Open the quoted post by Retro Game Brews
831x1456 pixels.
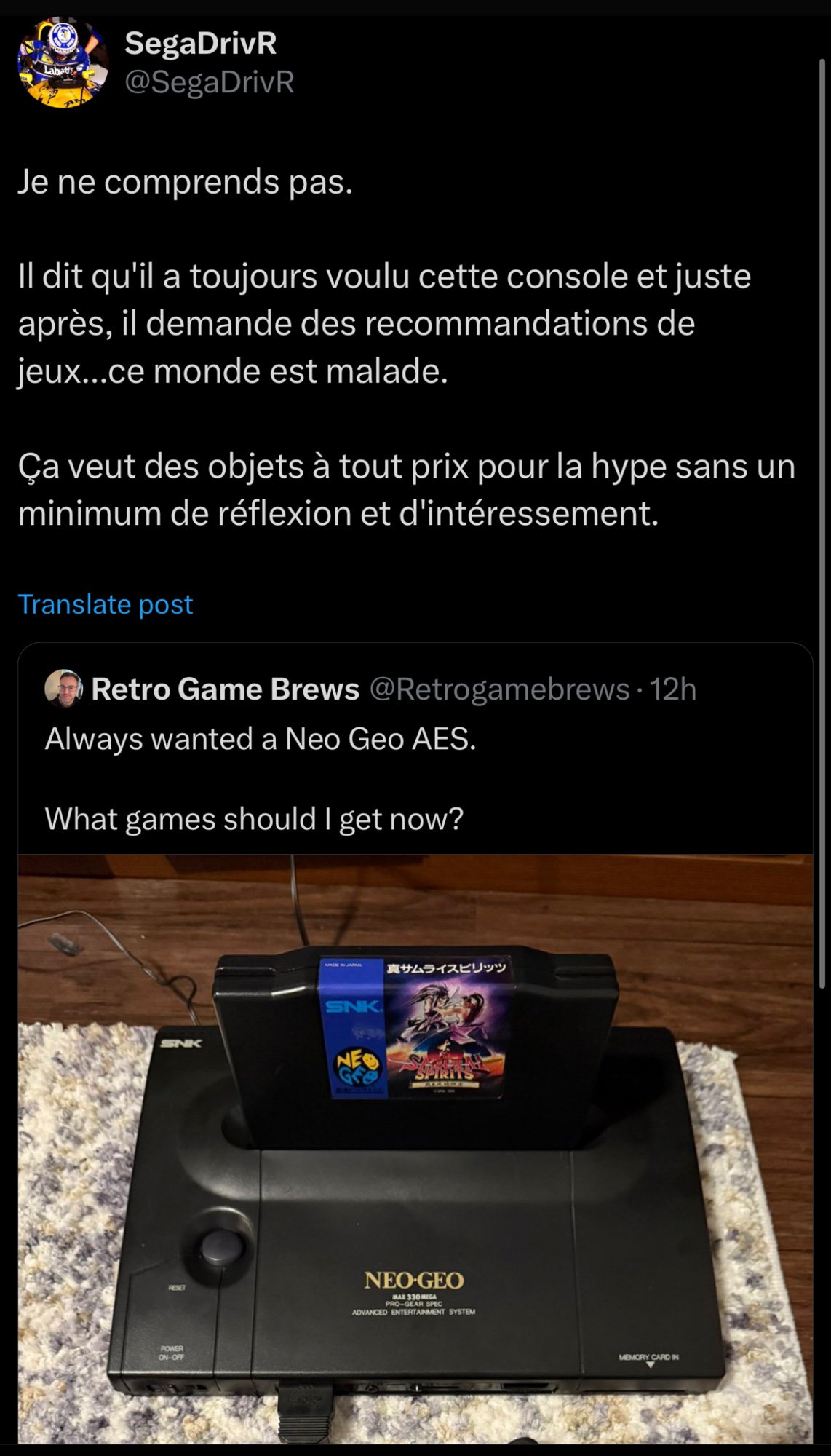pyautogui.click(x=415, y=779)
